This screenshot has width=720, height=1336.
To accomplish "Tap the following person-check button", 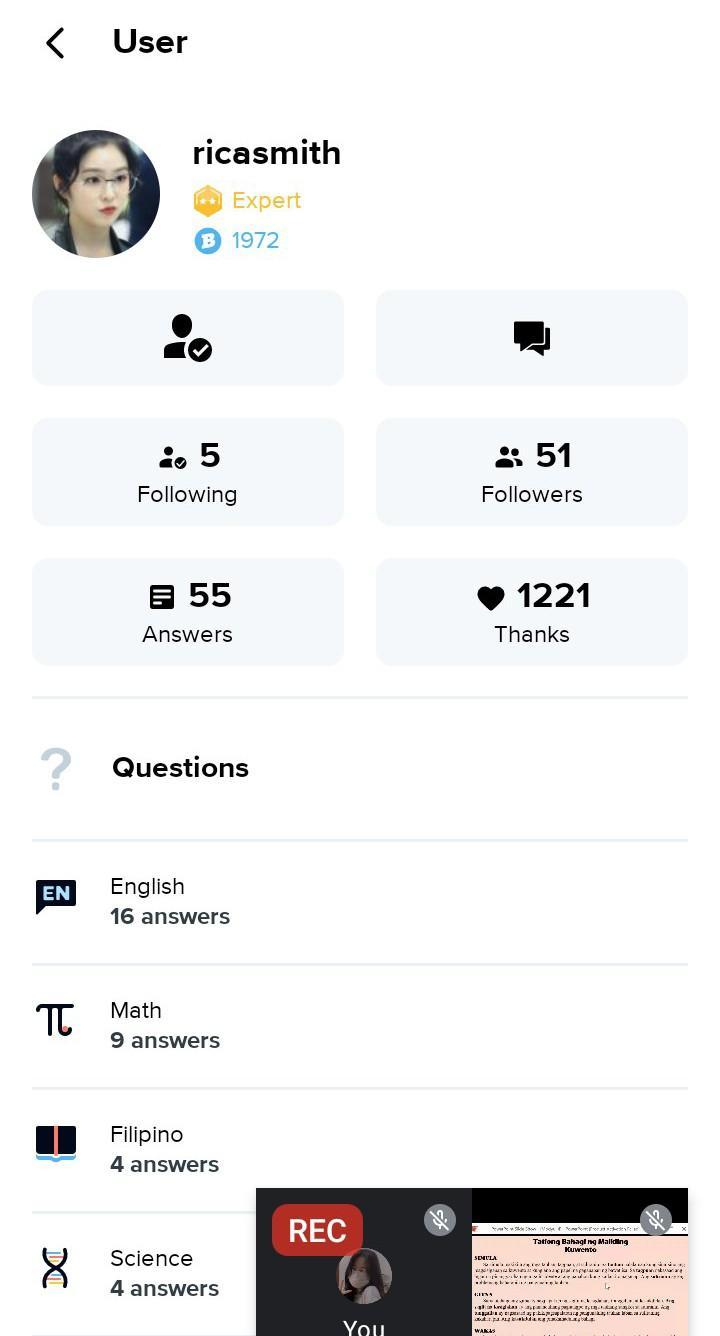I will coord(188,338).
